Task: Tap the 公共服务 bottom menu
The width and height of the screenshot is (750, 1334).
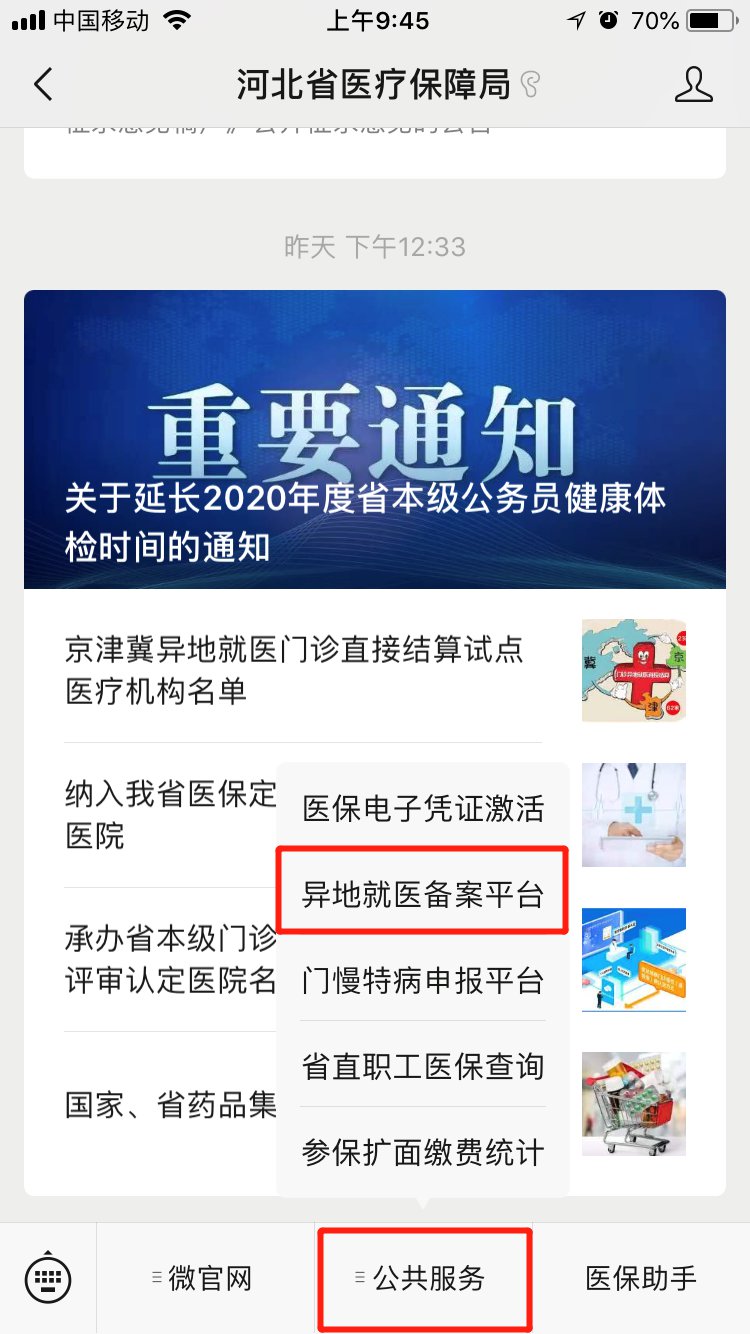Action: (426, 1278)
